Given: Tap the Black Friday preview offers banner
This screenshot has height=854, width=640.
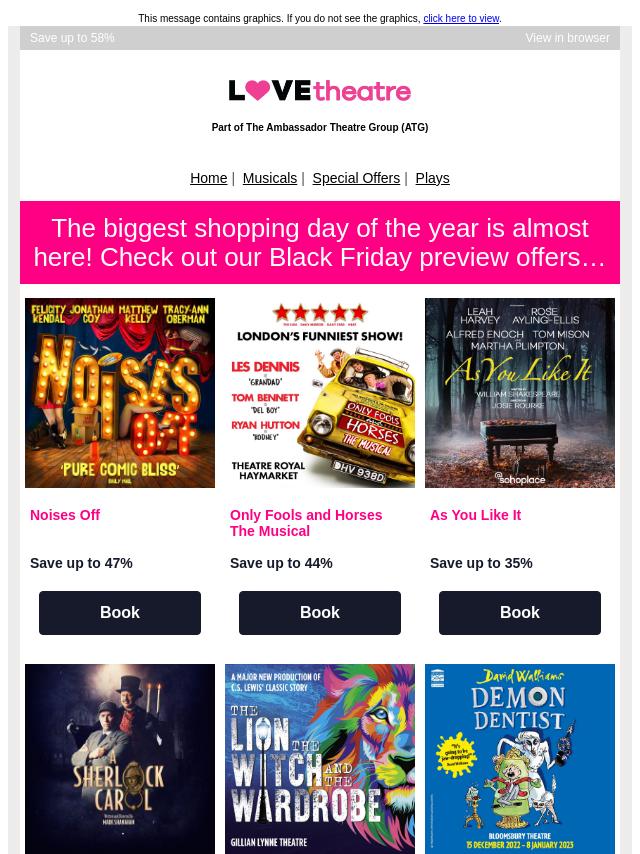Looking at the screenshot, I should [320, 242].
